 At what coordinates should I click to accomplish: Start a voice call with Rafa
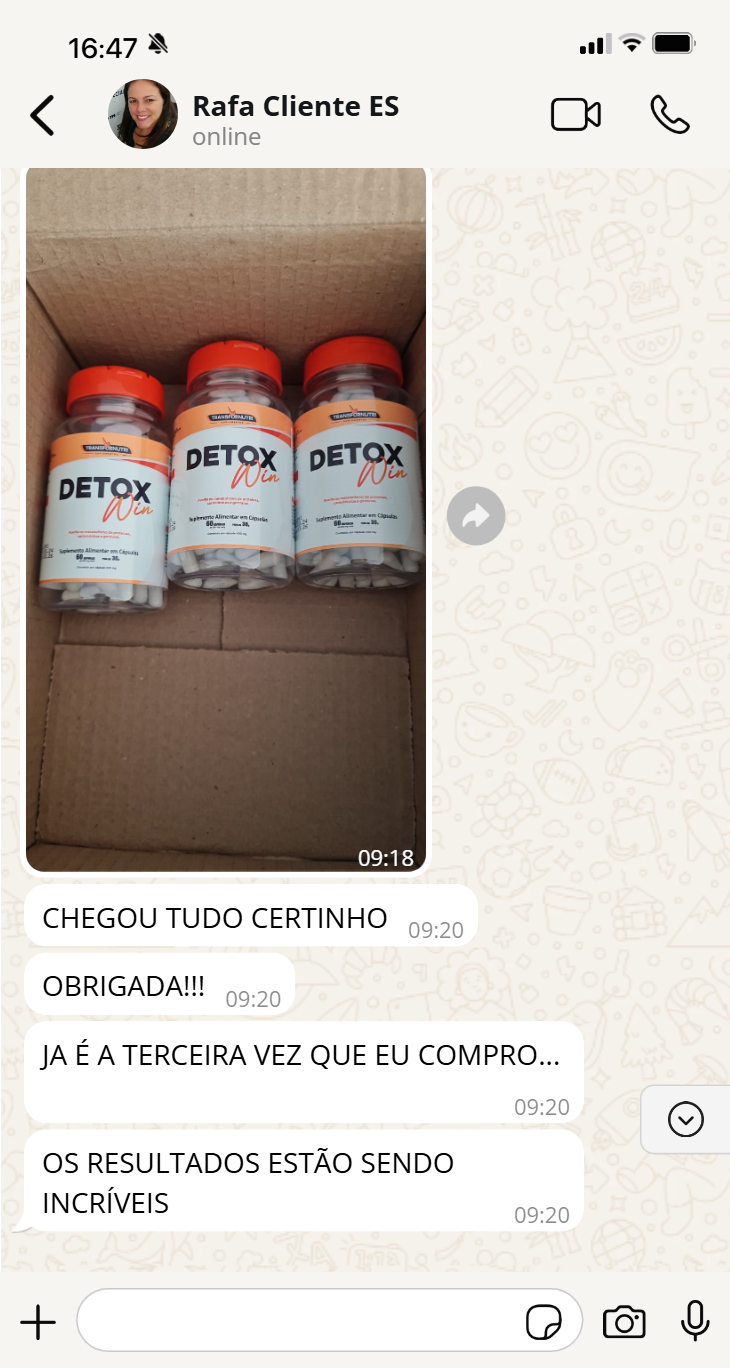click(669, 115)
